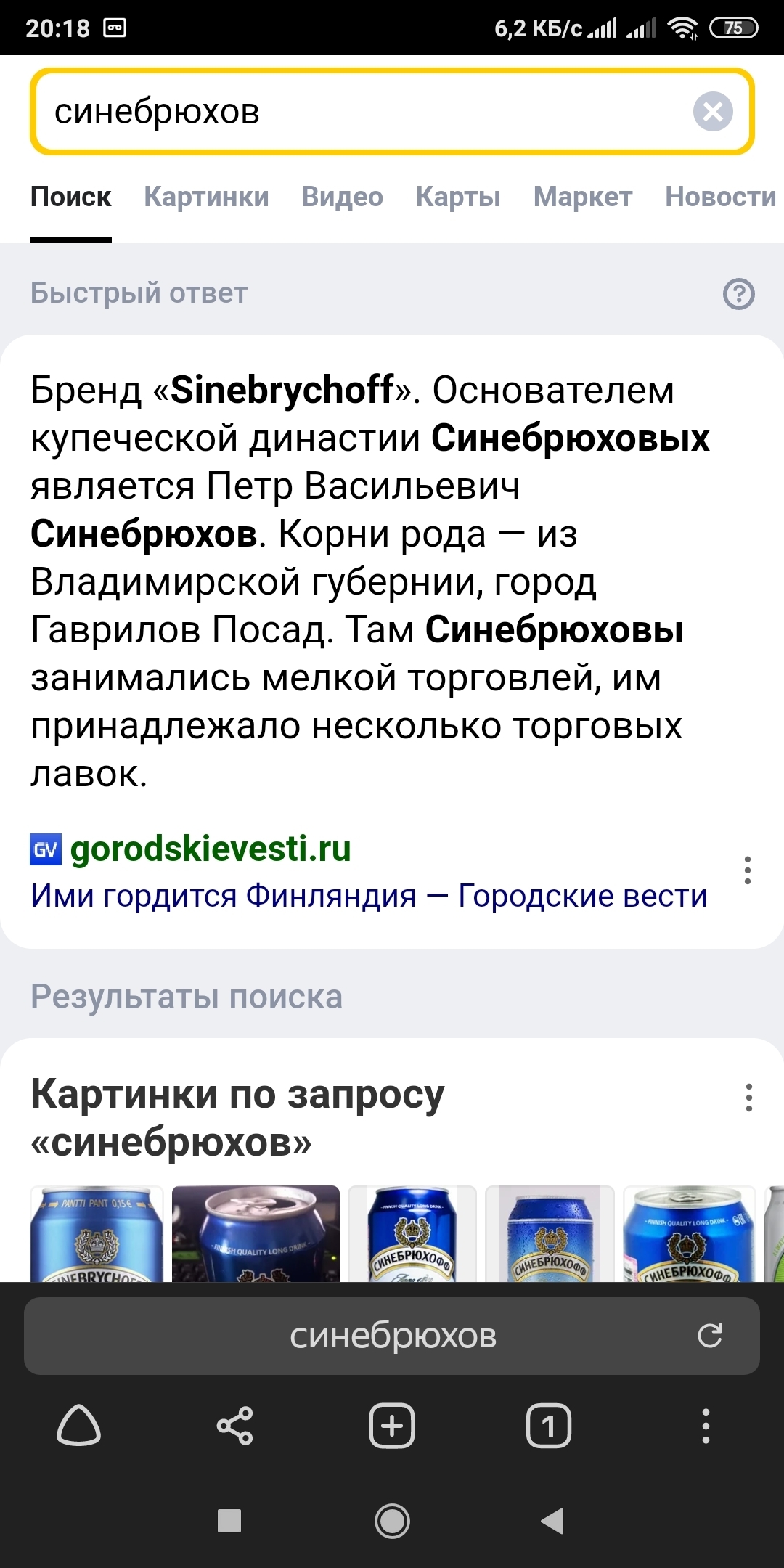Image resolution: width=784 pixels, height=1568 pixels.
Task: Tap the bottom address bar
Action: click(x=392, y=1336)
